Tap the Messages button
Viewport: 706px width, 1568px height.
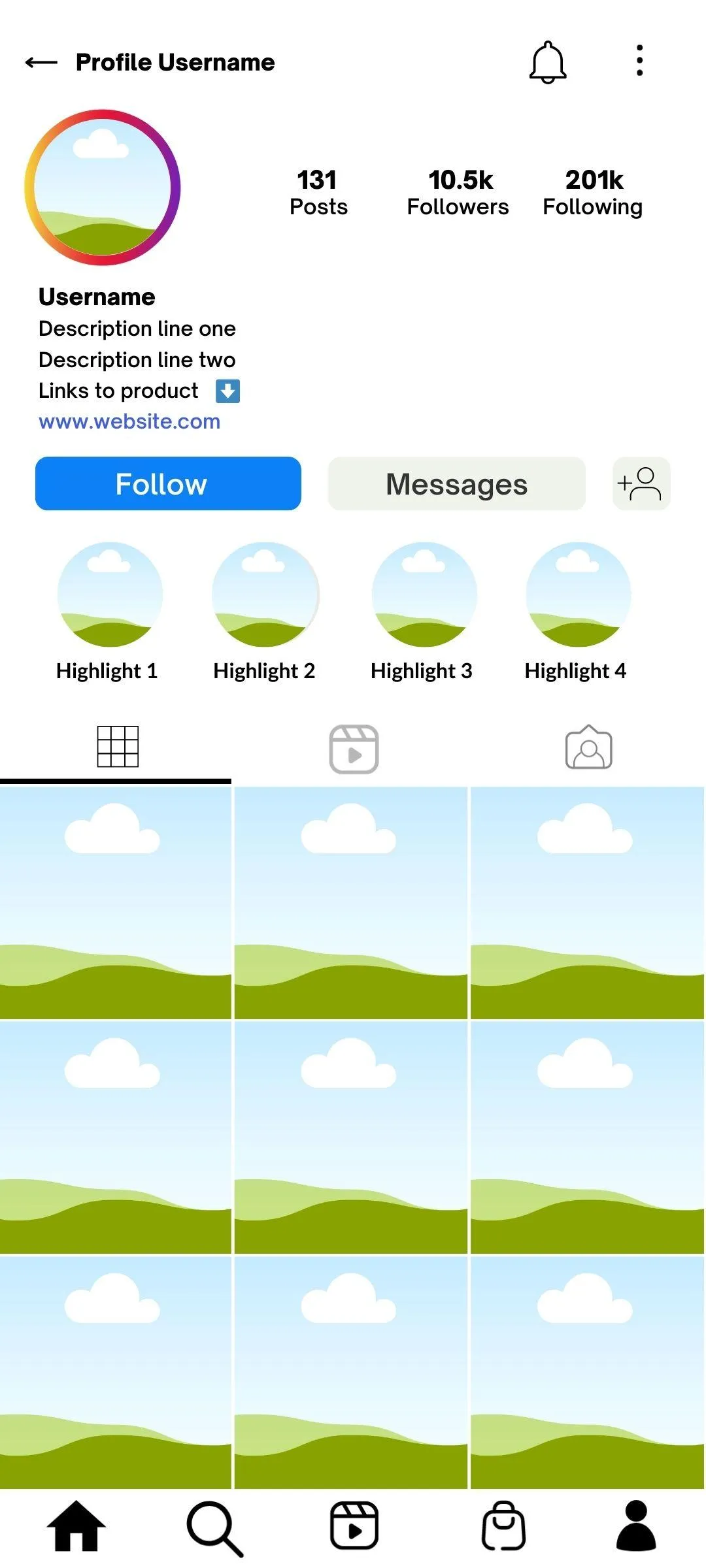[456, 483]
